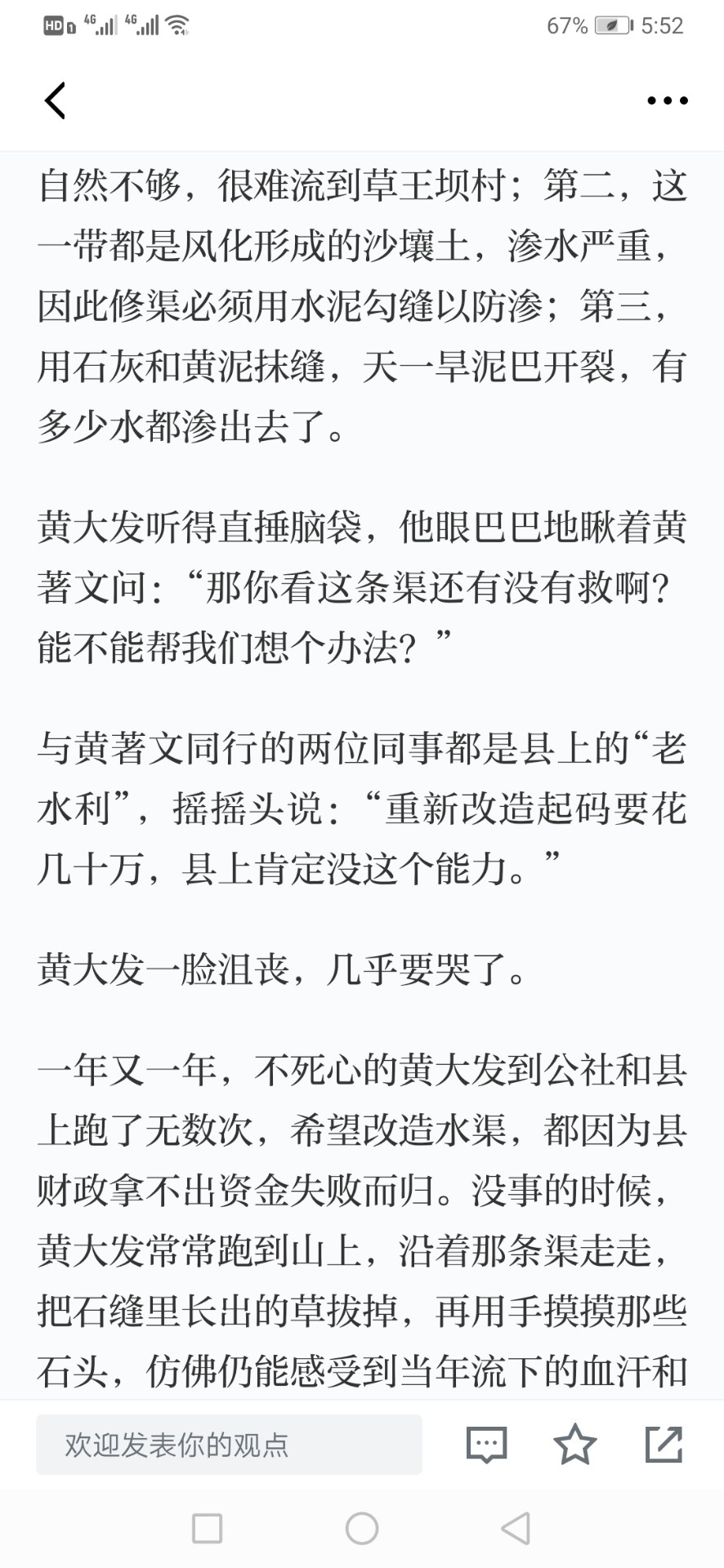
Task: Open the comments bubble icon
Action: pyautogui.click(x=487, y=1445)
